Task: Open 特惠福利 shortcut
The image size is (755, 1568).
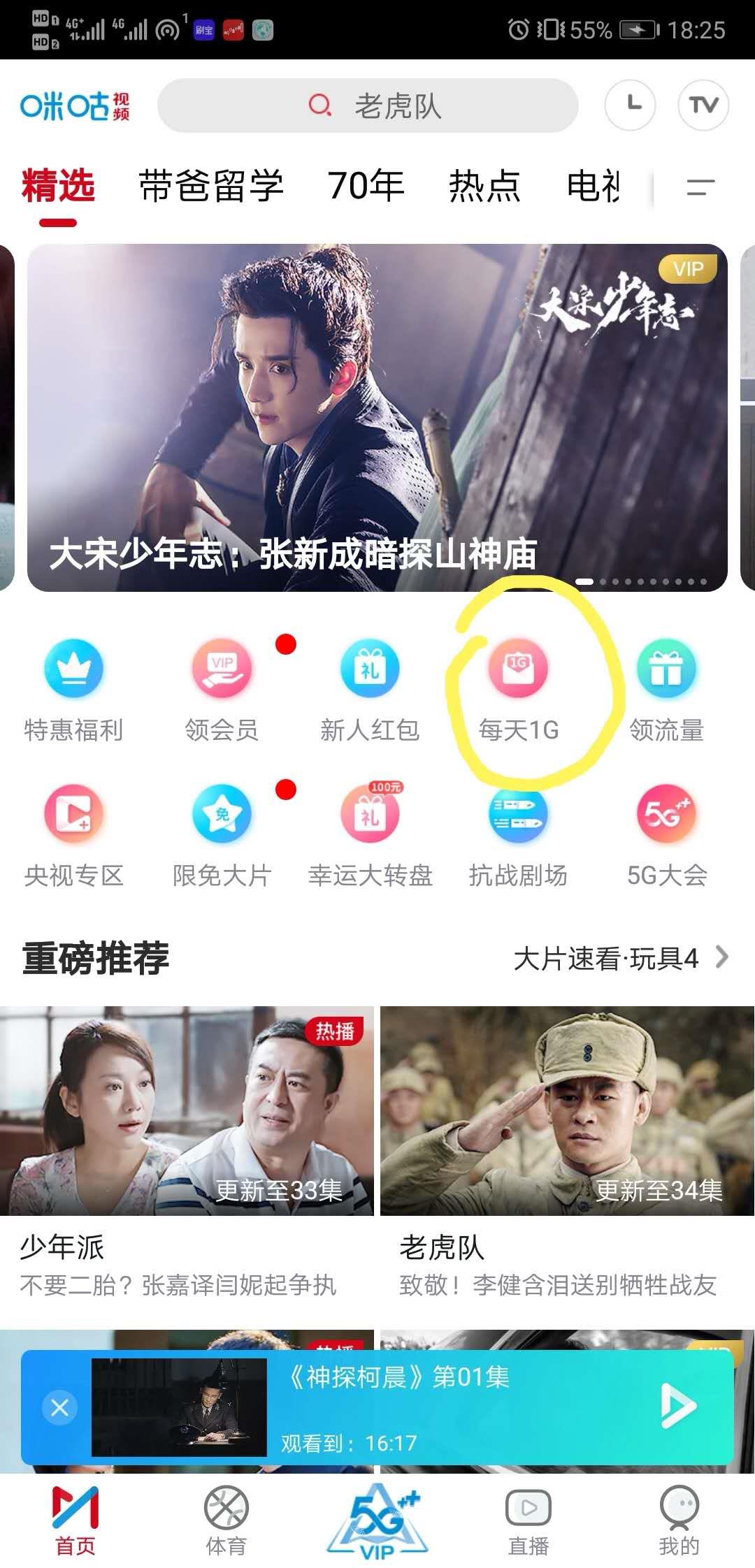Action: pos(73,690)
